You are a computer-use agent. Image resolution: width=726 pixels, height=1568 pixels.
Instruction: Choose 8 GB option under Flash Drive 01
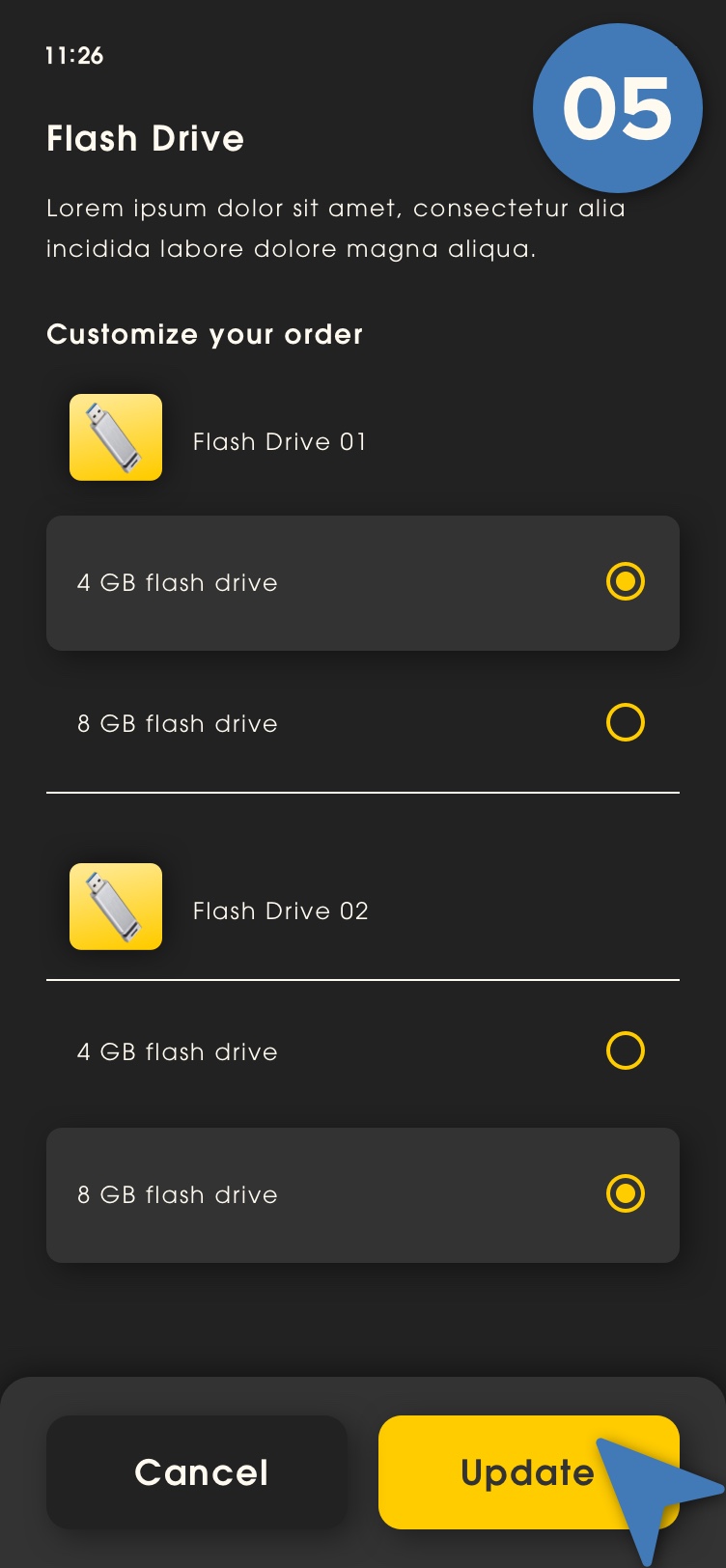[625, 722]
